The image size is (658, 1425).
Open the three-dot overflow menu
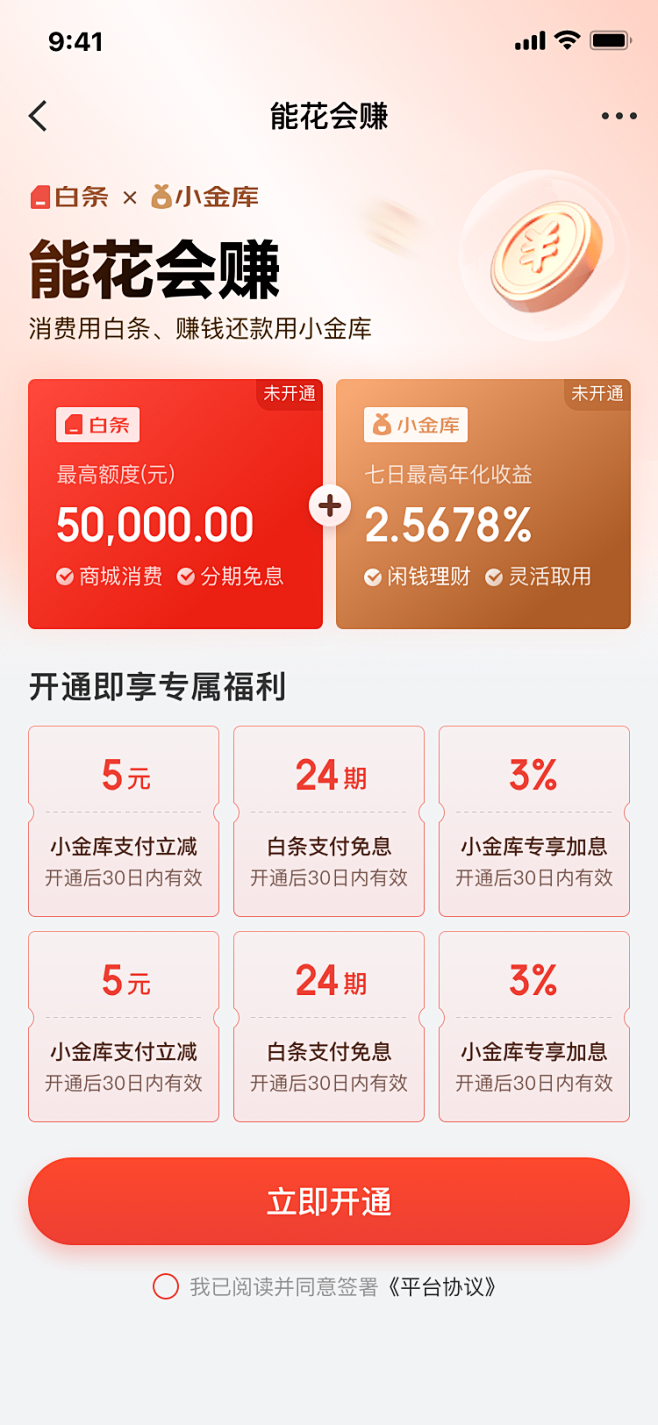[x=619, y=116]
